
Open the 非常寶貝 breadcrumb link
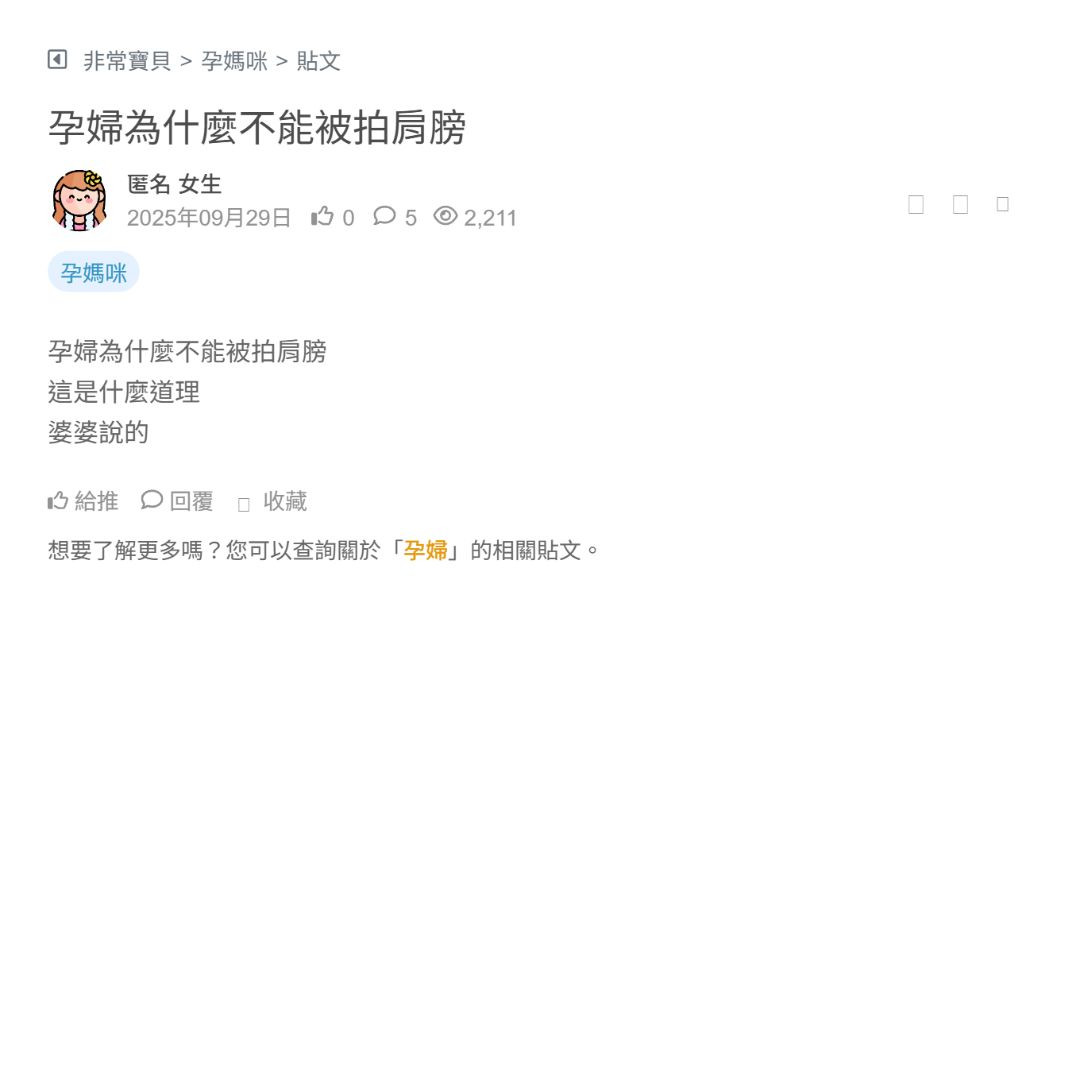(127, 61)
